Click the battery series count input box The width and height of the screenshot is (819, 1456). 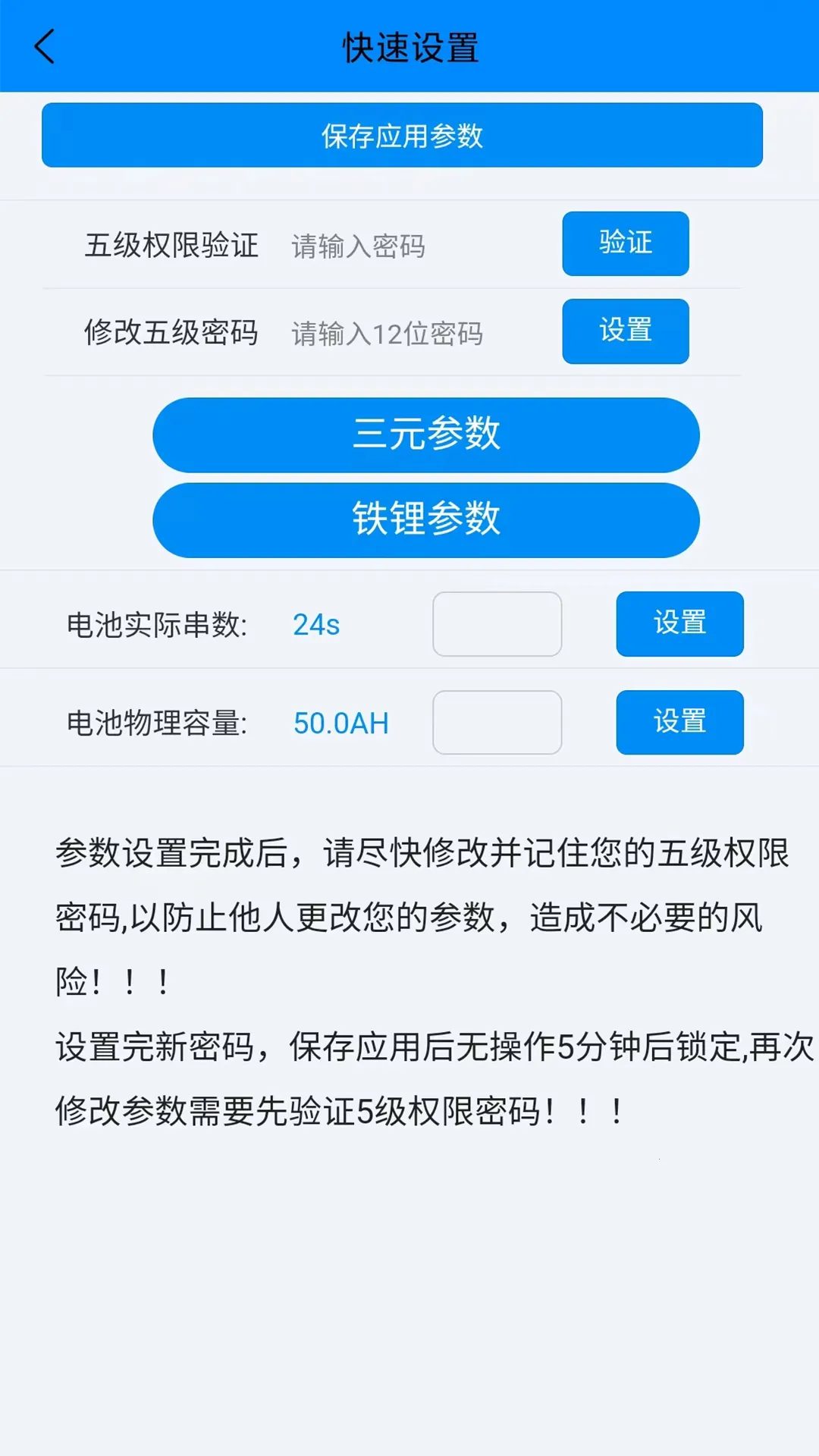coord(496,623)
